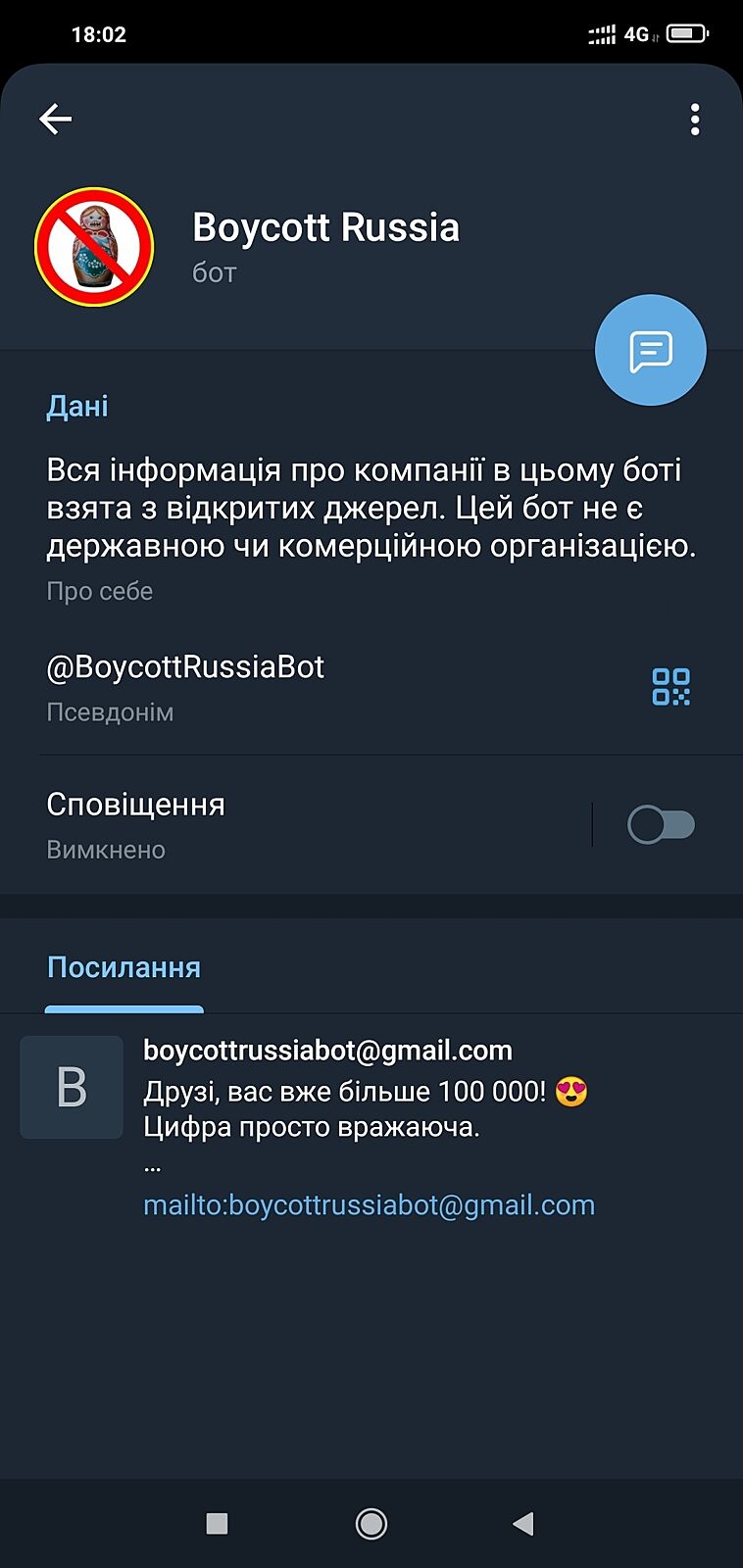Open the three-dot overflow menu
Viewport: 743px width, 1568px height.
click(x=695, y=120)
